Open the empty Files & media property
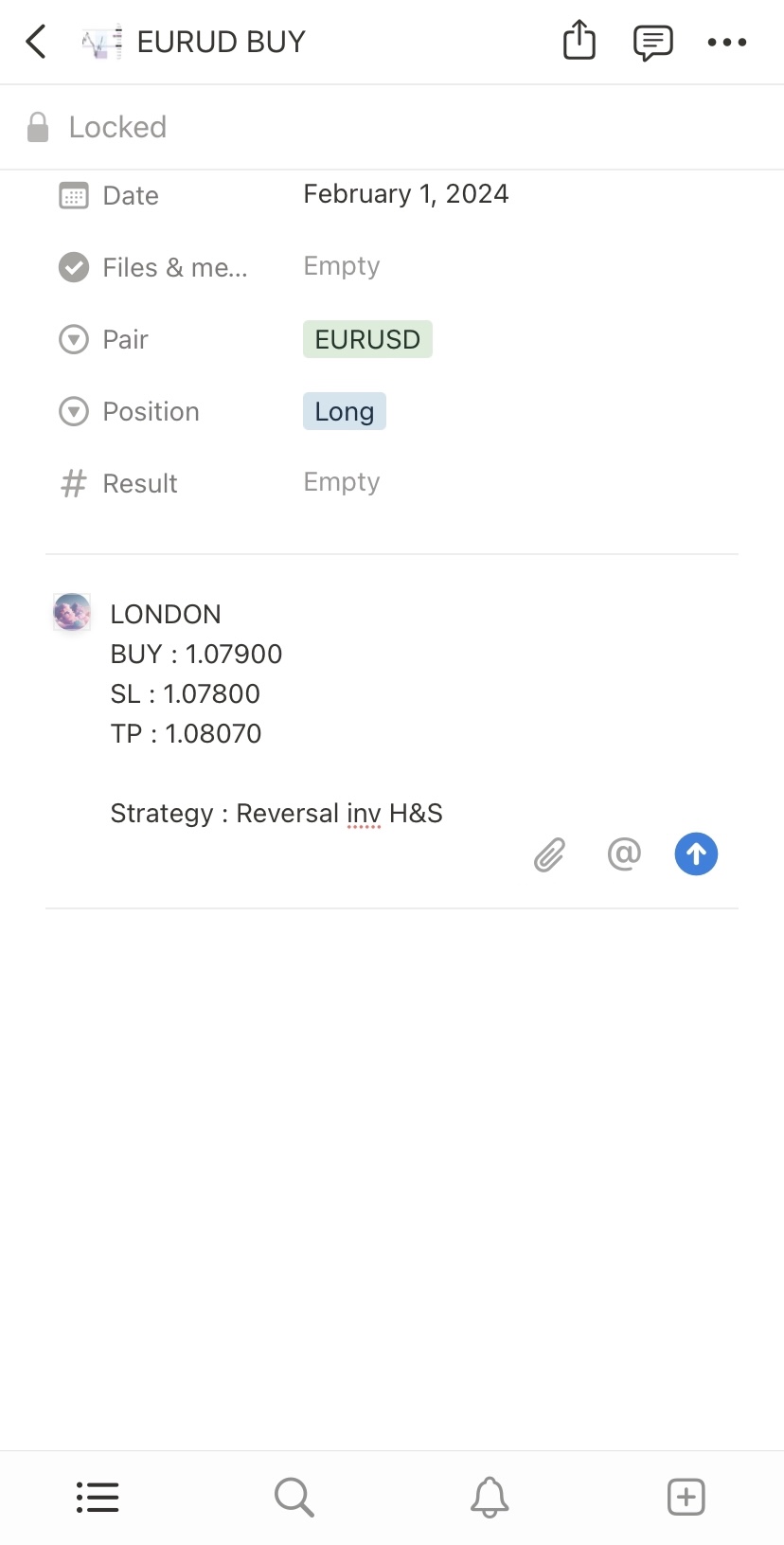This screenshot has width=784, height=1545. (x=342, y=266)
